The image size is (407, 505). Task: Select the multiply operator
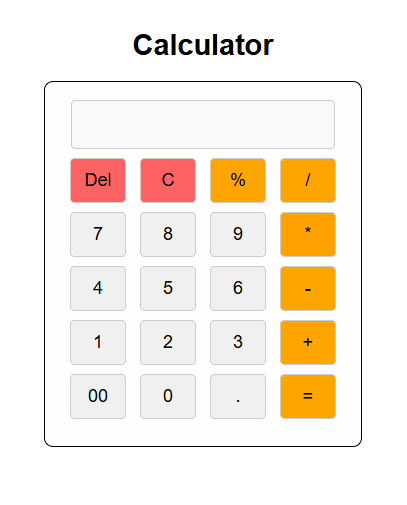pyautogui.click(x=308, y=234)
